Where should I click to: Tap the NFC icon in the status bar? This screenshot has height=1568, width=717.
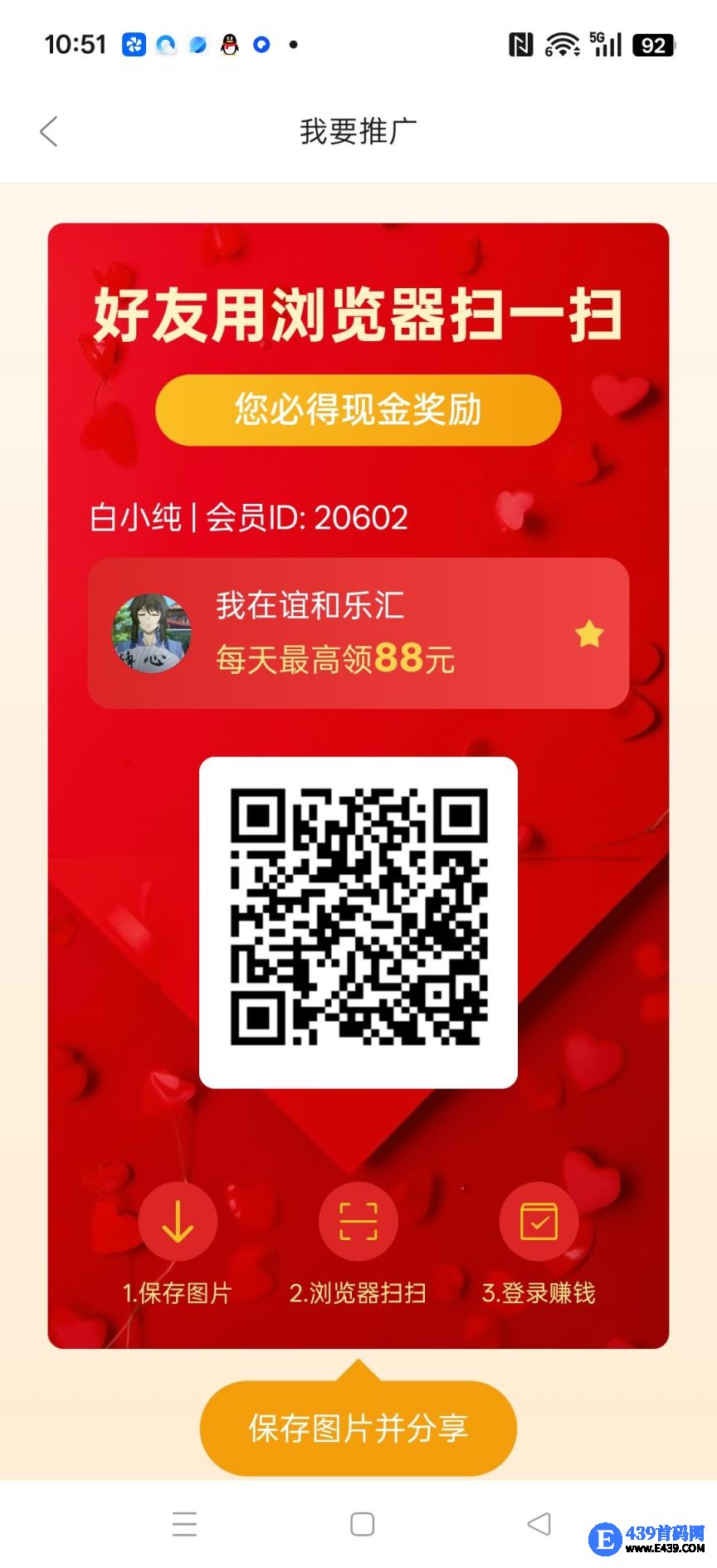tap(521, 45)
